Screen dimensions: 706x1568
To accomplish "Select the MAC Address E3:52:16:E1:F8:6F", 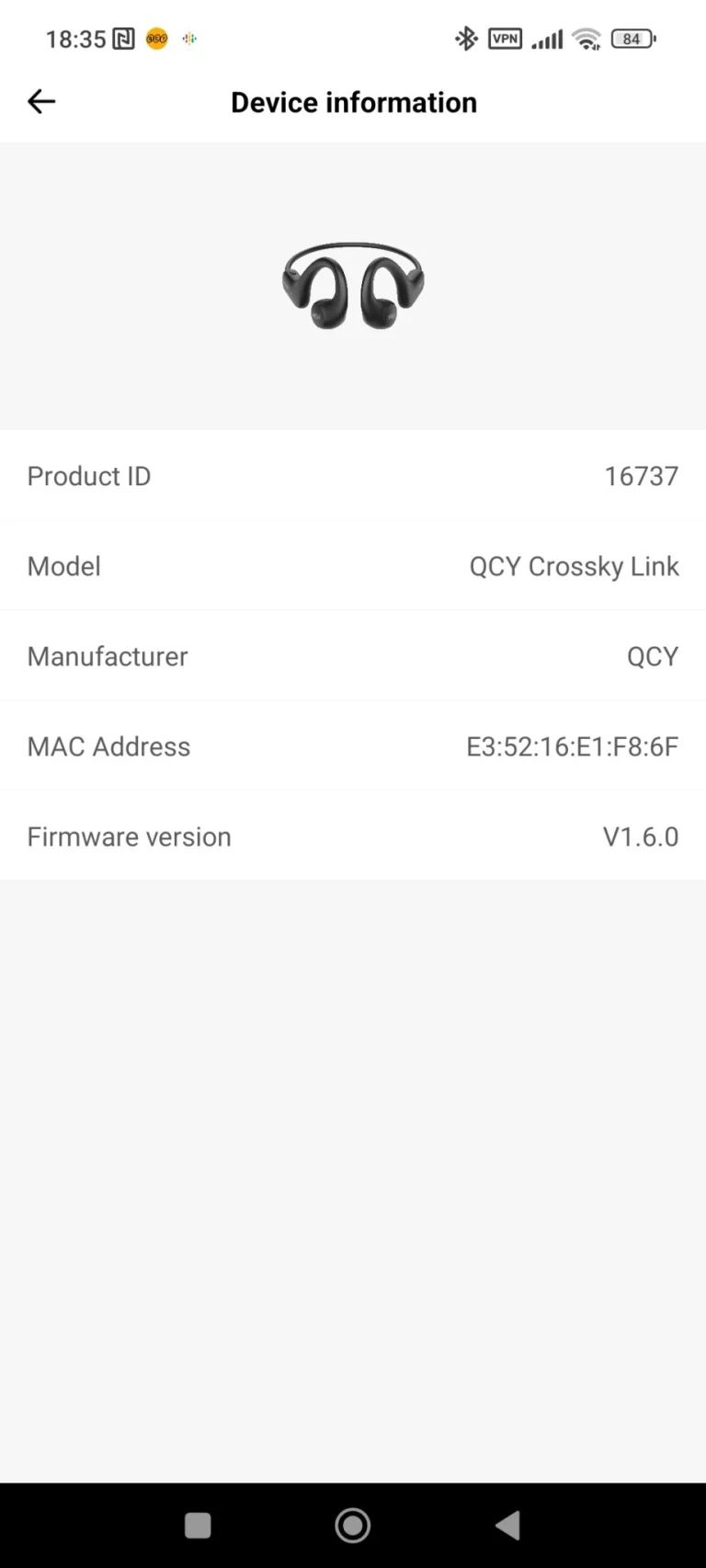I will (572, 746).
